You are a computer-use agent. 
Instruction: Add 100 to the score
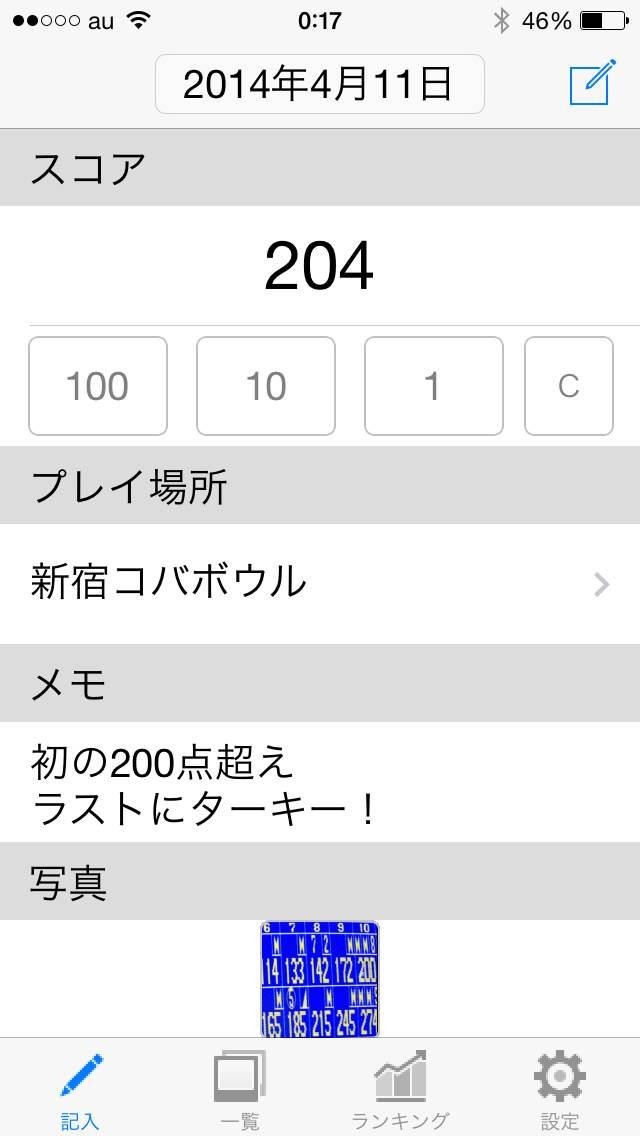click(98, 386)
